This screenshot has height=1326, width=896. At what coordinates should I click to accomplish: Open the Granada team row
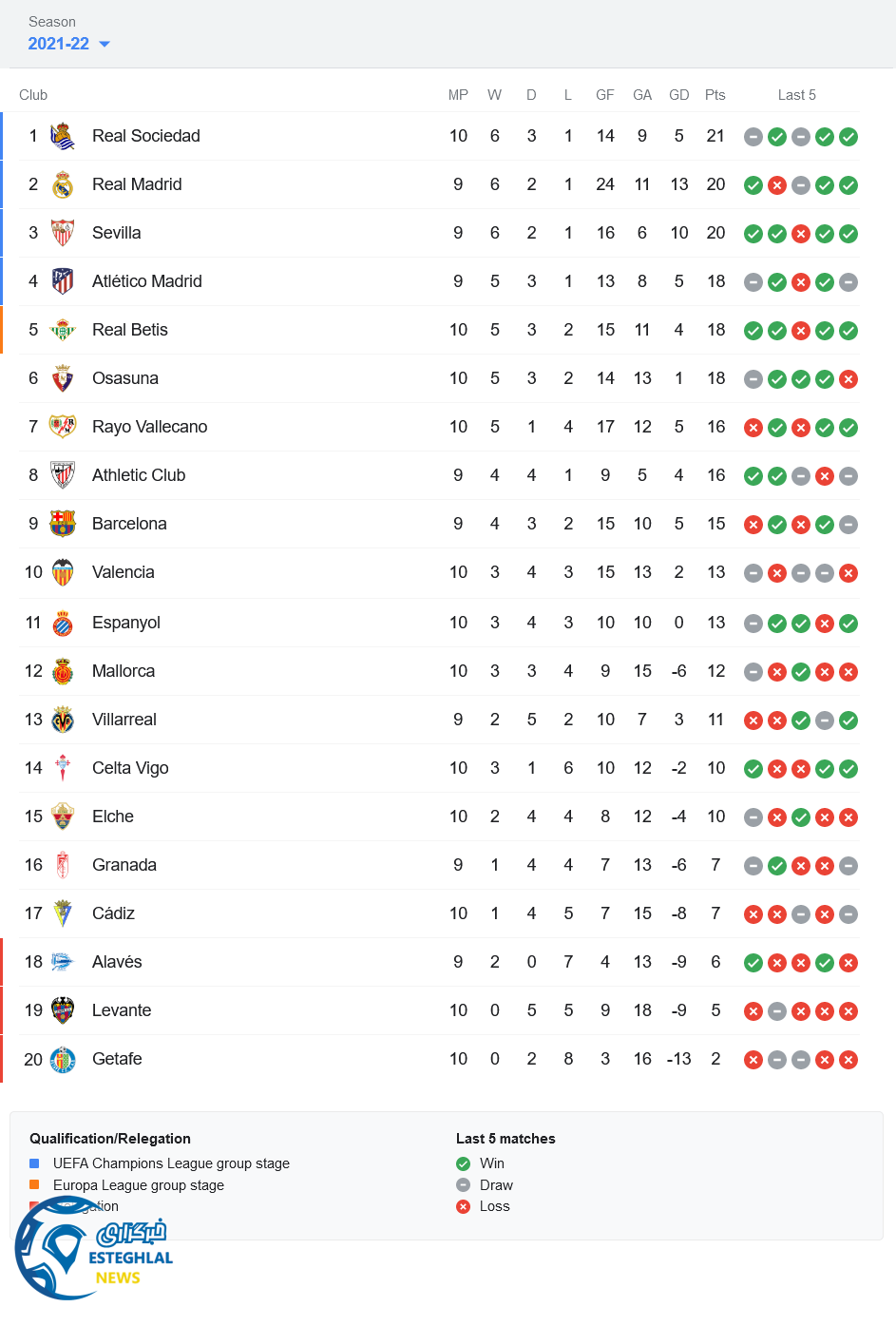pos(124,865)
